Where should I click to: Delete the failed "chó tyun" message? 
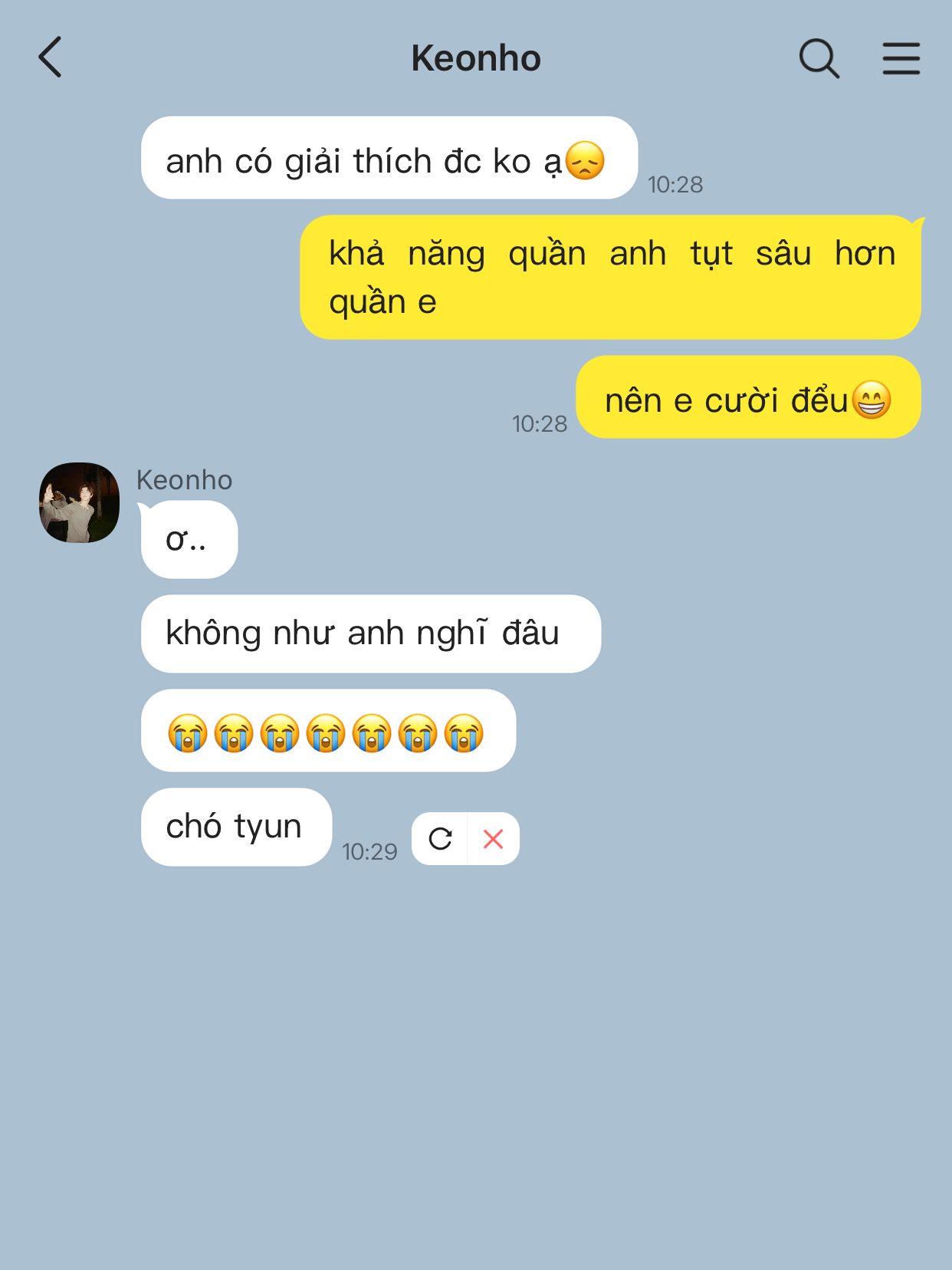[x=494, y=839]
